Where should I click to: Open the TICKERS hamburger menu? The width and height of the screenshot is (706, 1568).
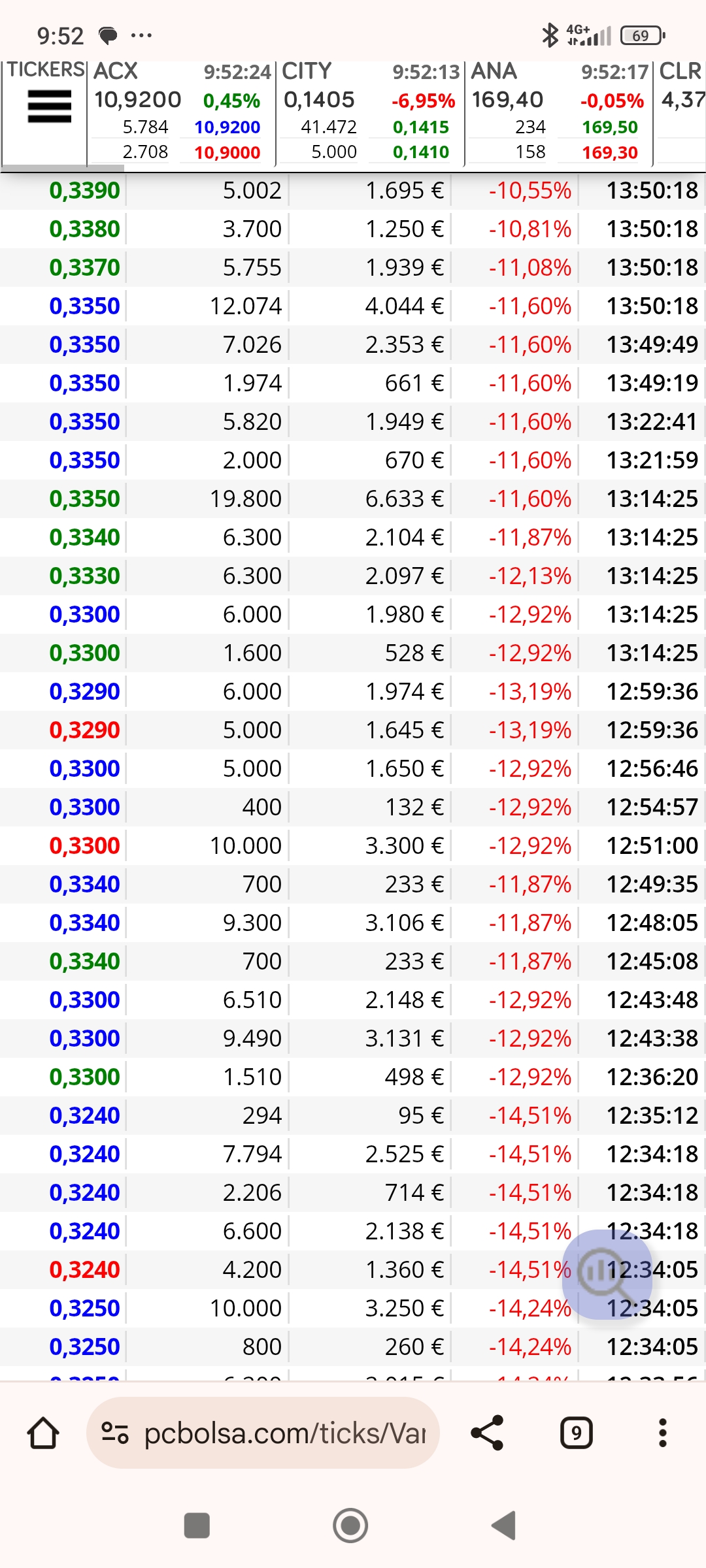(49, 106)
